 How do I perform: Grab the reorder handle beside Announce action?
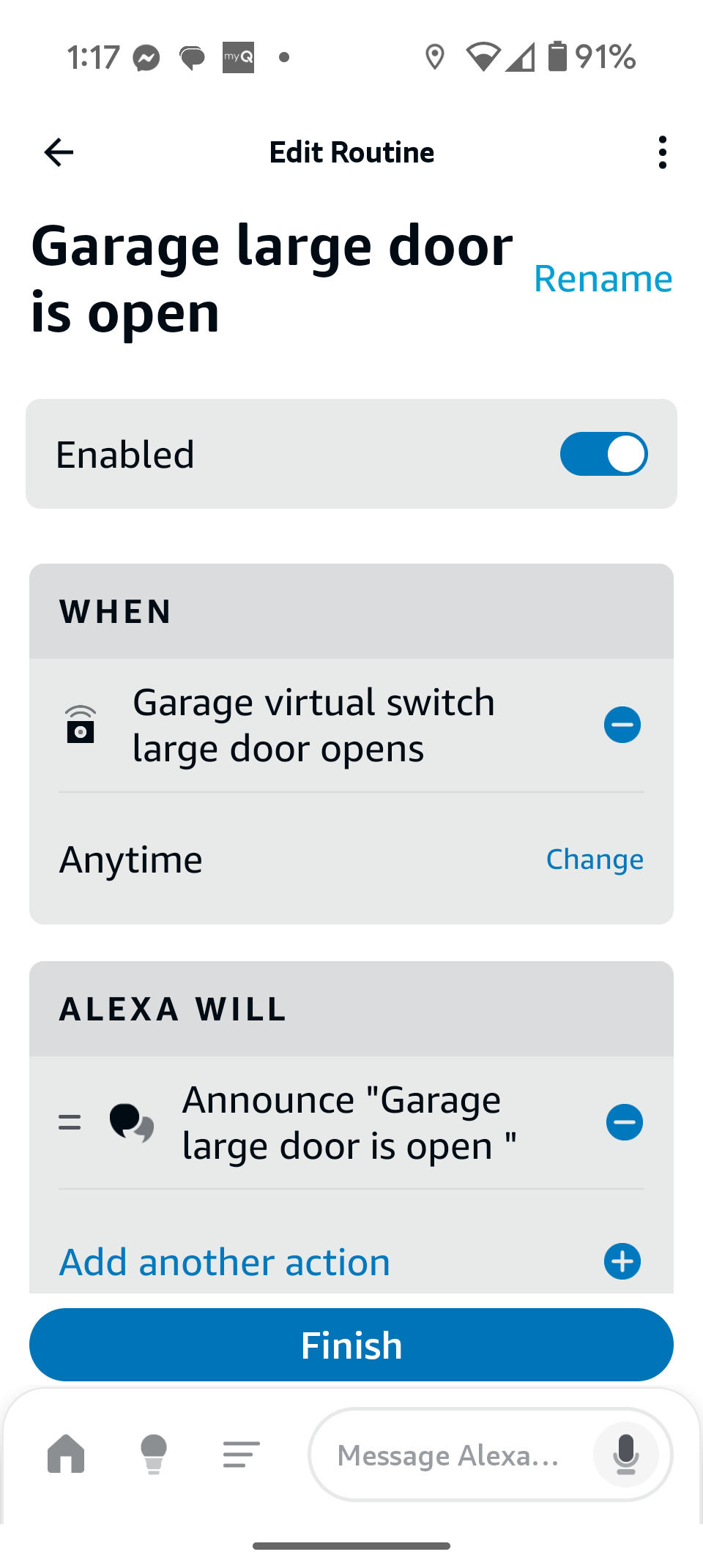[70, 1122]
